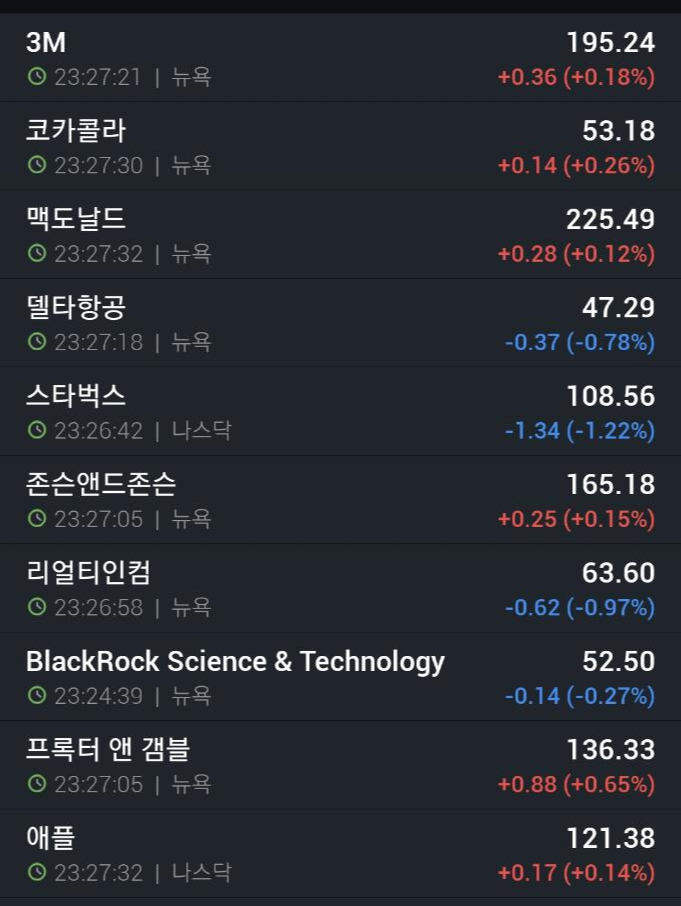Select the 맥도날드 stock entry
Image resolution: width=681 pixels, height=906 pixels.
[x=340, y=235]
